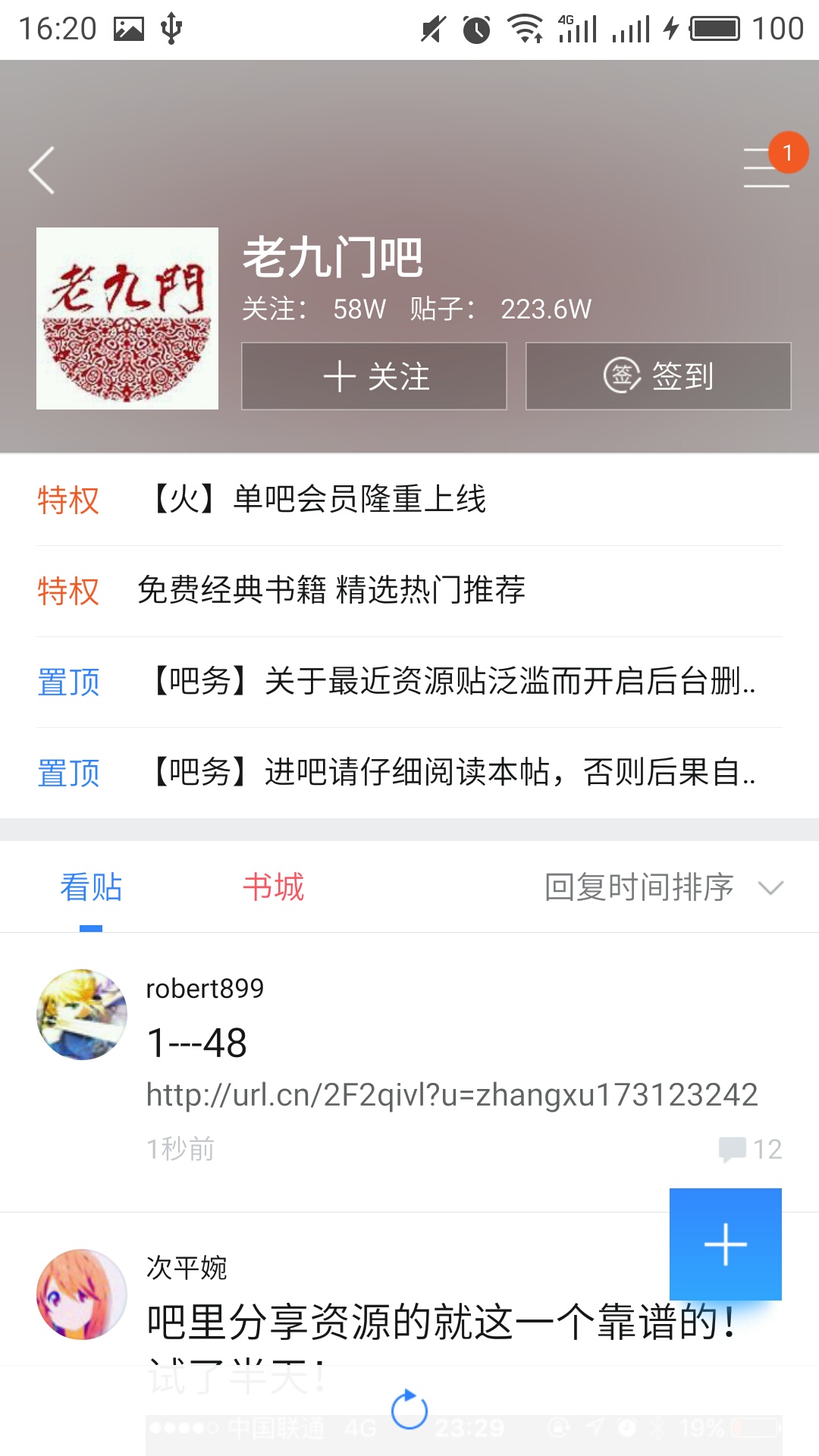Select the 看贴 tab
The width and height of the screenshot is (819, 1456).
[x=91, y=886]
